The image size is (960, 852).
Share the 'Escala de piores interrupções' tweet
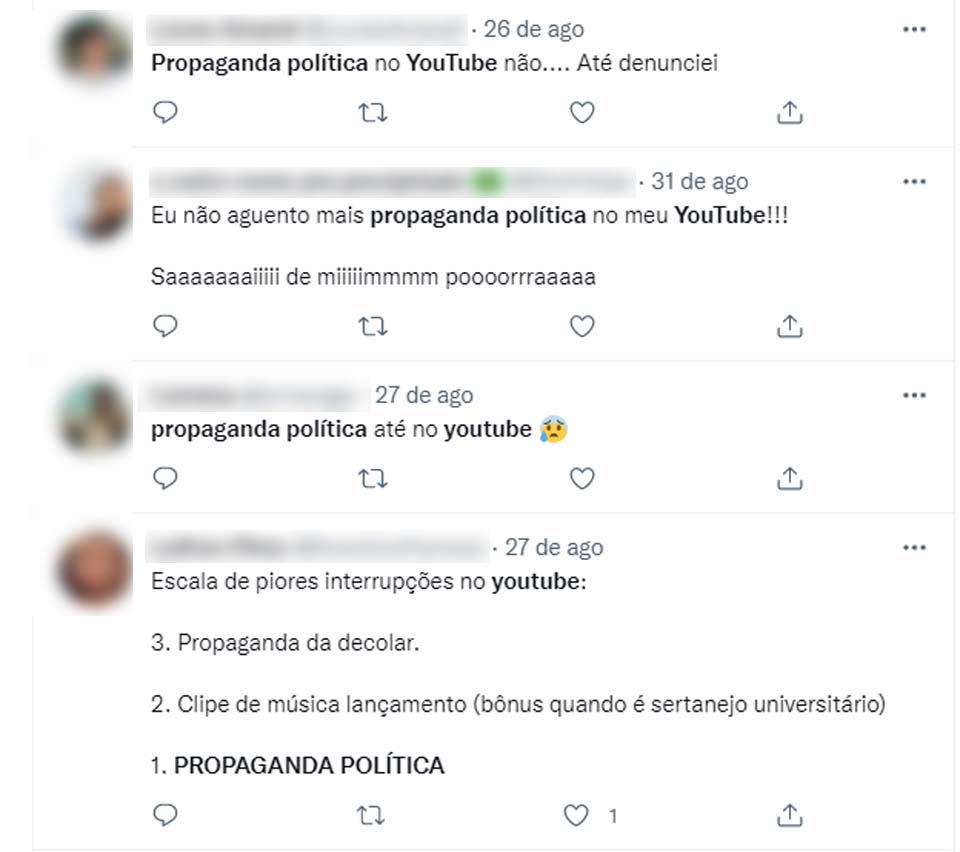[790, 815]
